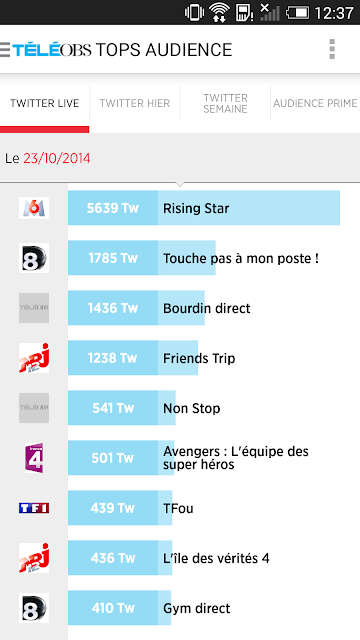Select the Bourdin direct row

pyautogui.click(x=180, y=308)
